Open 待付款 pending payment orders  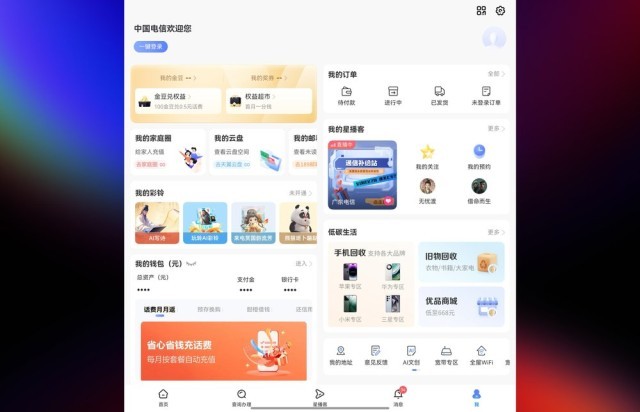[x=346, y=95]
